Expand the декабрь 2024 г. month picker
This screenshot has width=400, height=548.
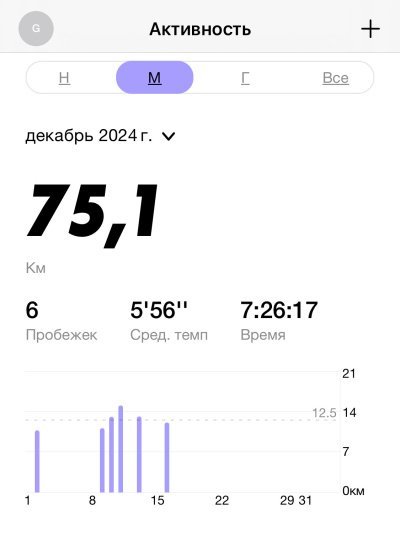(x=100, y=136)
